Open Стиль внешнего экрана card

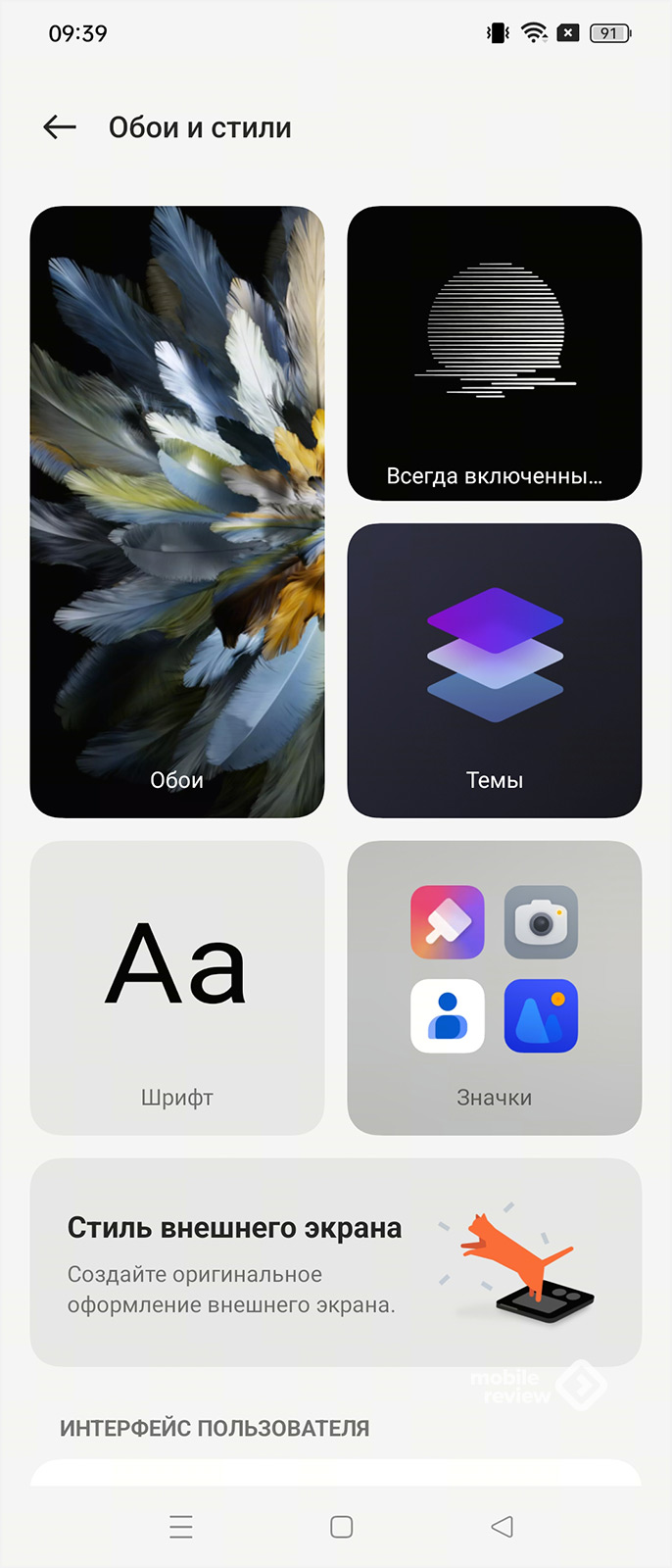[335, 1262]
